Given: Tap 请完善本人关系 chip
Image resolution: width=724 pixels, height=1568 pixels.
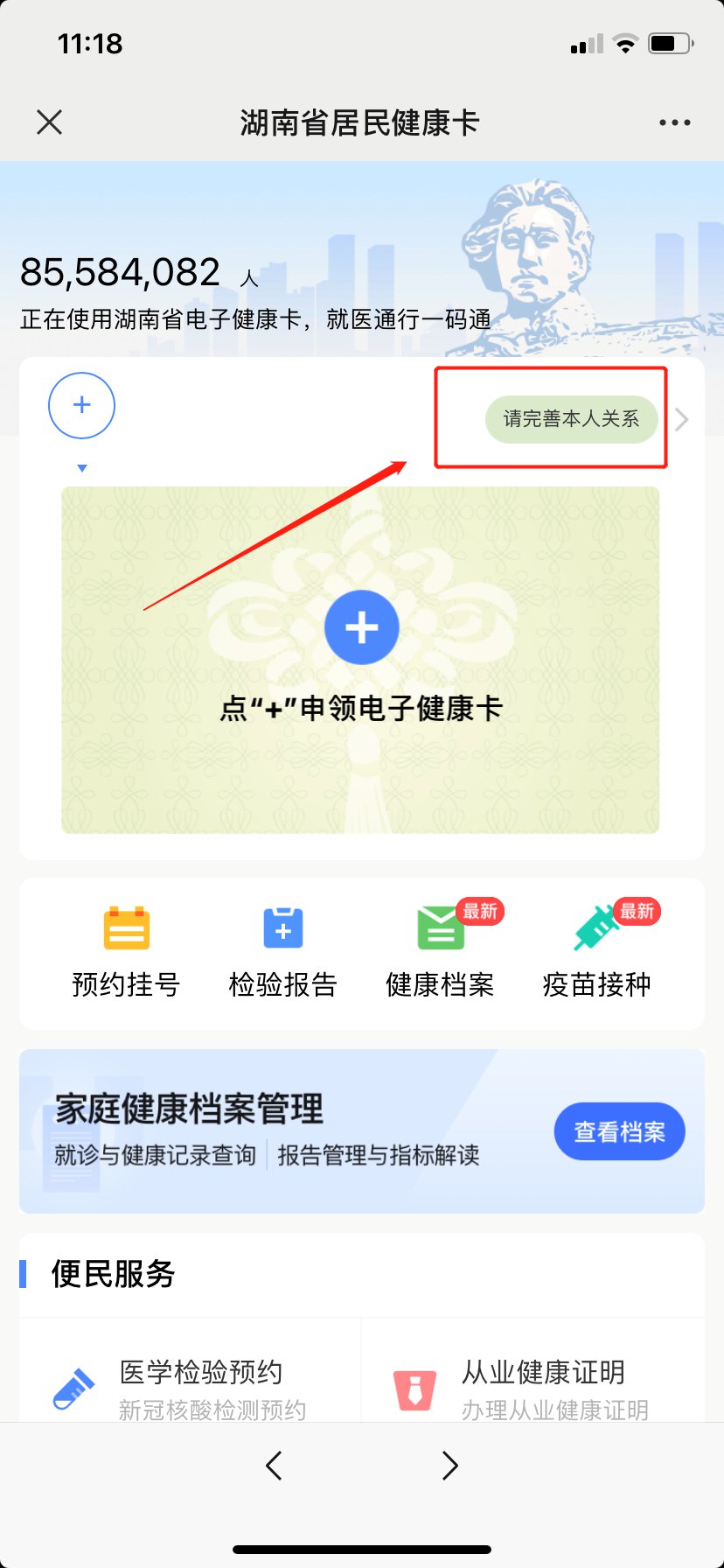Looking at the screenshot, I should pos(571,419).
